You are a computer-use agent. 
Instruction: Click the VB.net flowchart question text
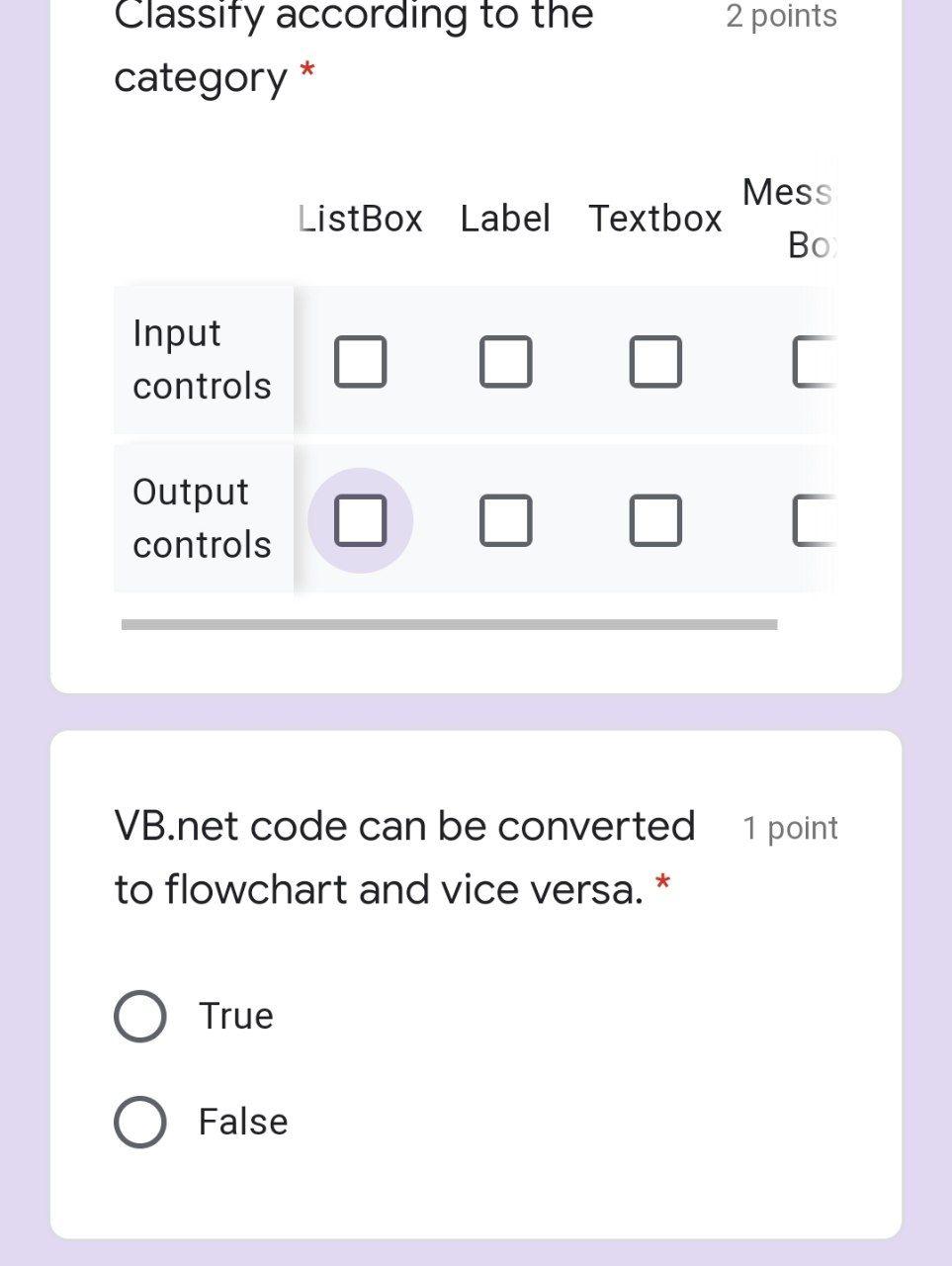[x=395, y=857]
